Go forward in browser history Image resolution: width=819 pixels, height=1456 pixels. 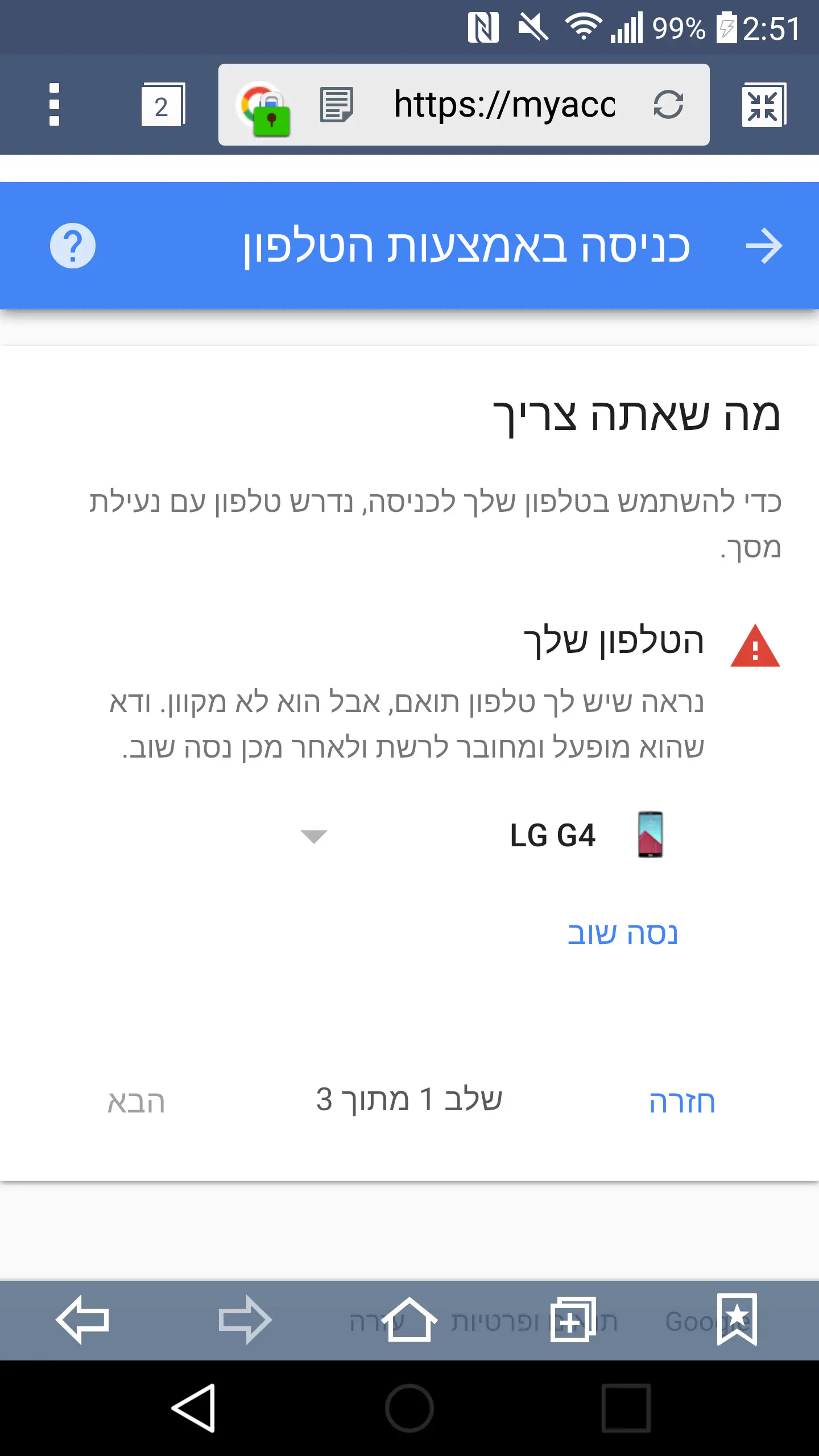pos(245,1319)
